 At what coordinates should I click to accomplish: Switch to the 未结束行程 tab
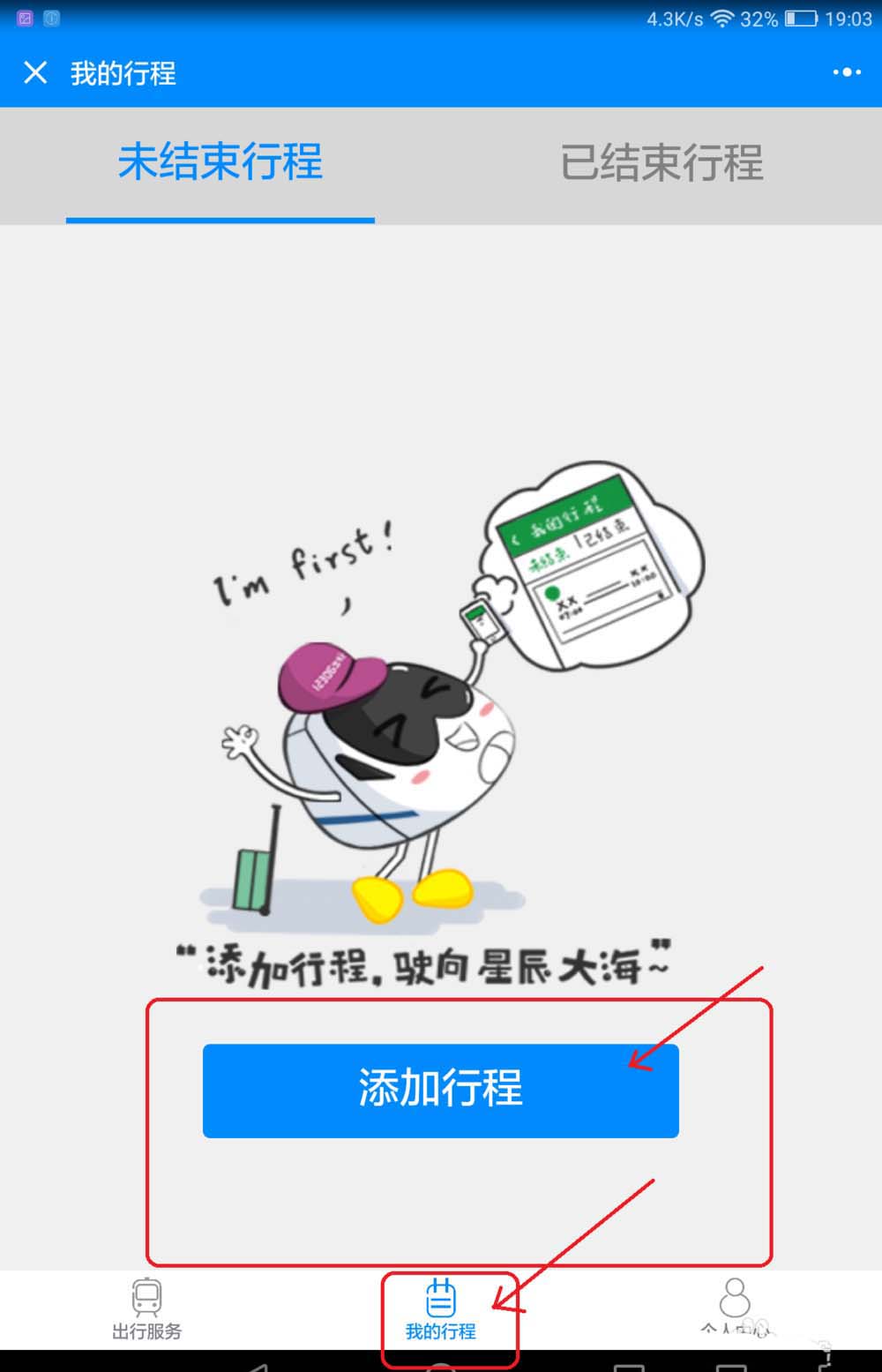(220, 163)
